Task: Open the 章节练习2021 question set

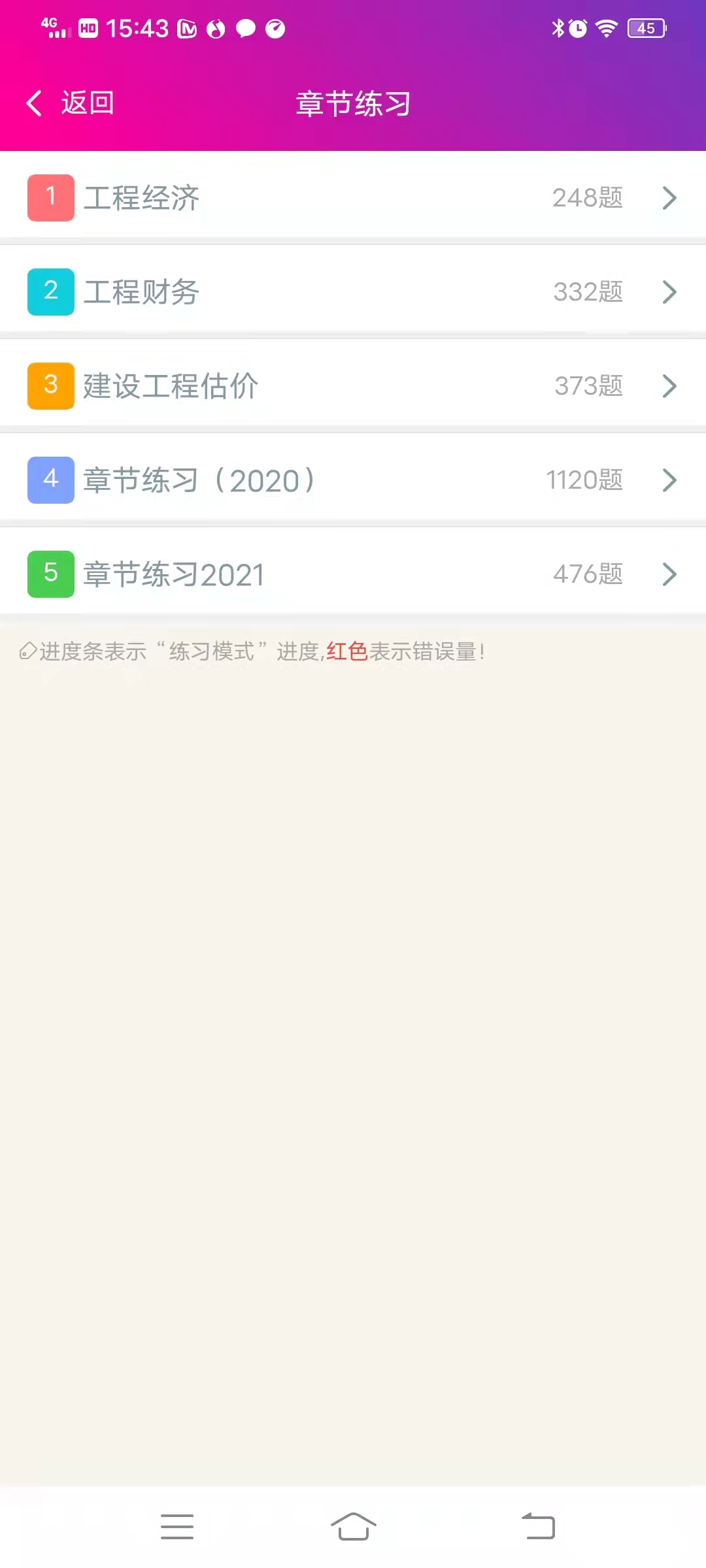Action: point(669,574)
